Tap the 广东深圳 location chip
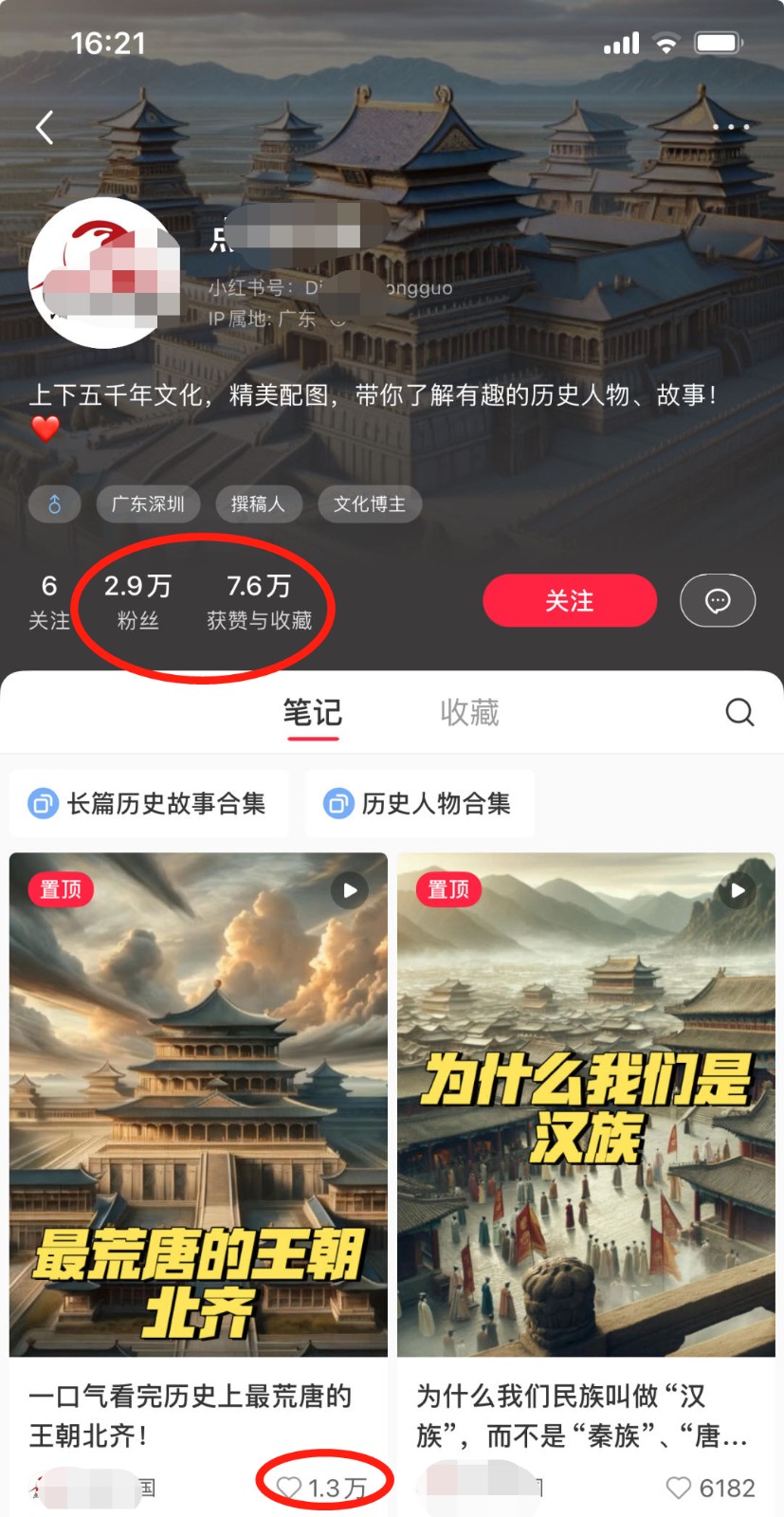784x1517 pixels. (148, 503)
